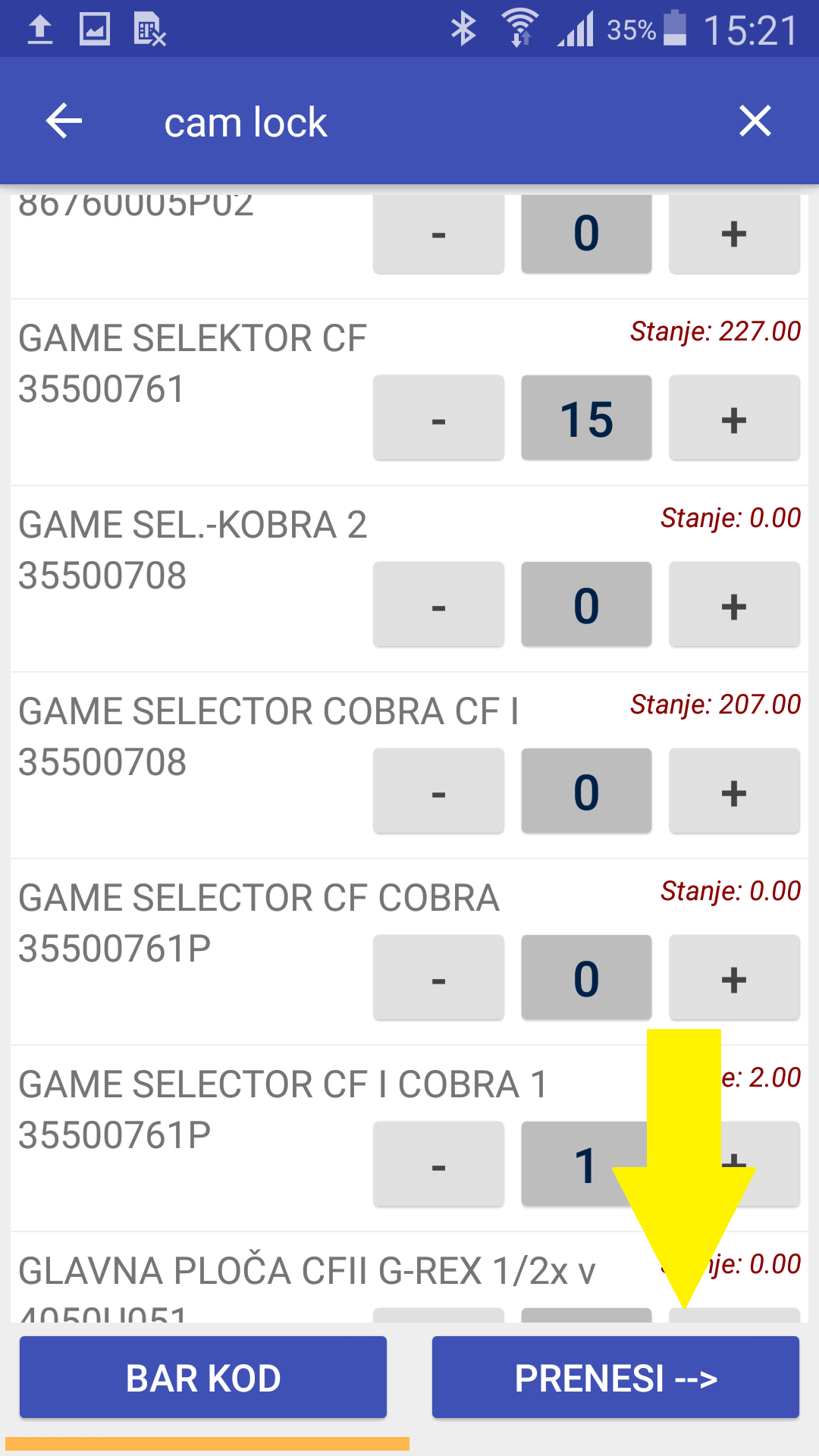
Task: Decrease quantity for GAME SELECTOR CF COBRA
Action: point(438,977)
